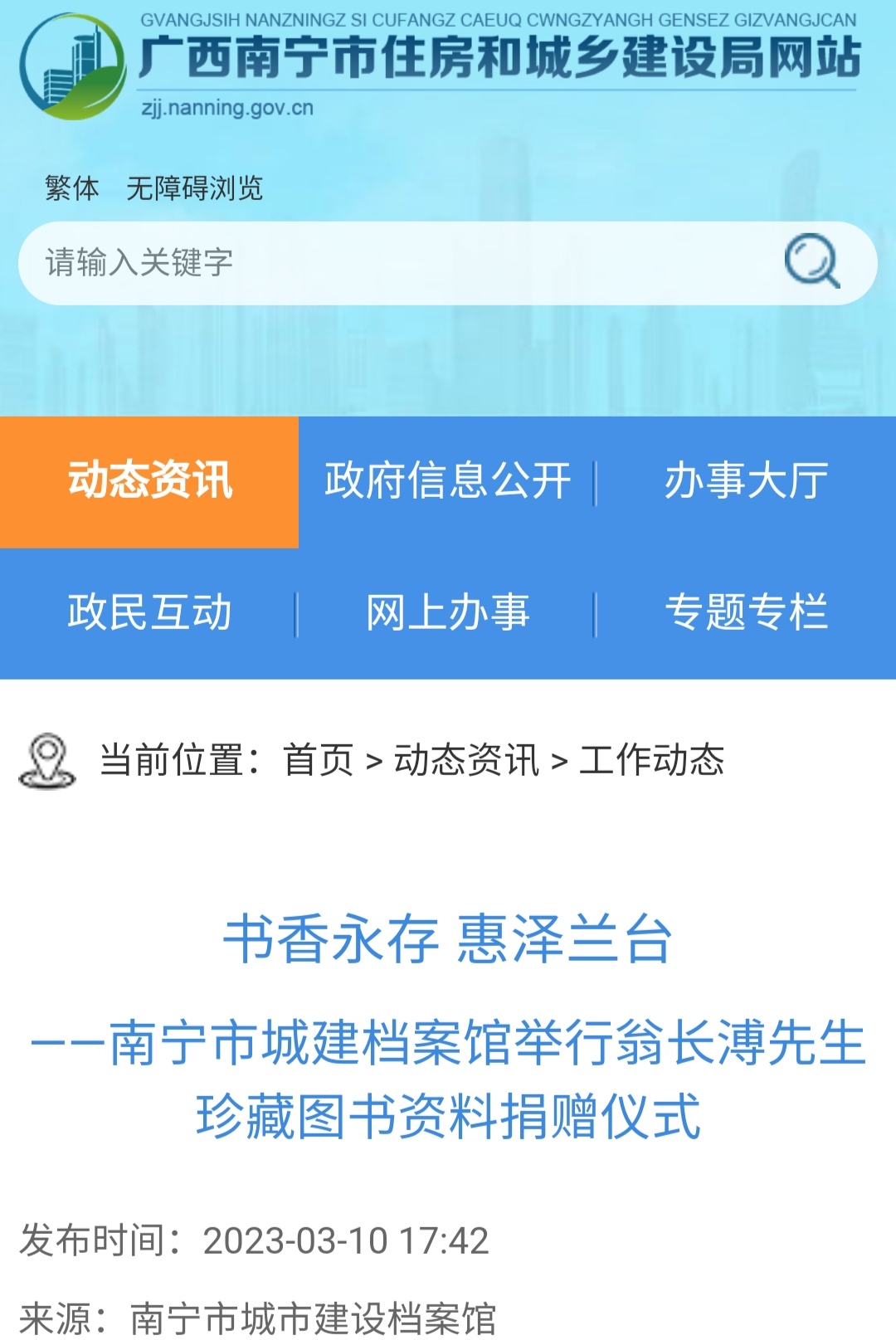The width and height of the screenshot is (896, 1340).
Task: Open the 工作动态 breadcrumb link
Action: [x=651, y=760]
